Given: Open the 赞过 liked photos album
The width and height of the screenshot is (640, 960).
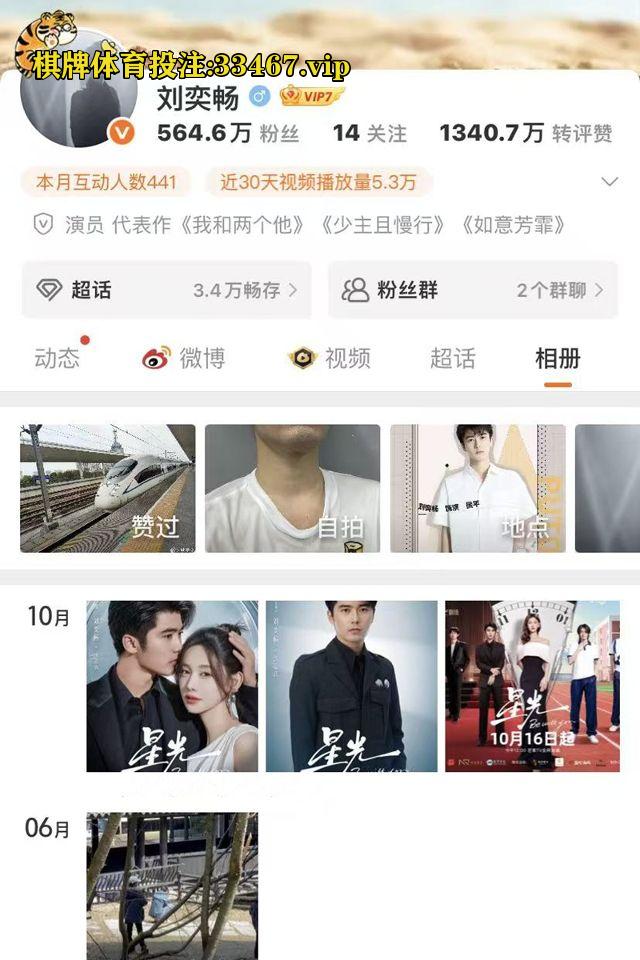Looking at the screenshot, I should tap(108, 488).
